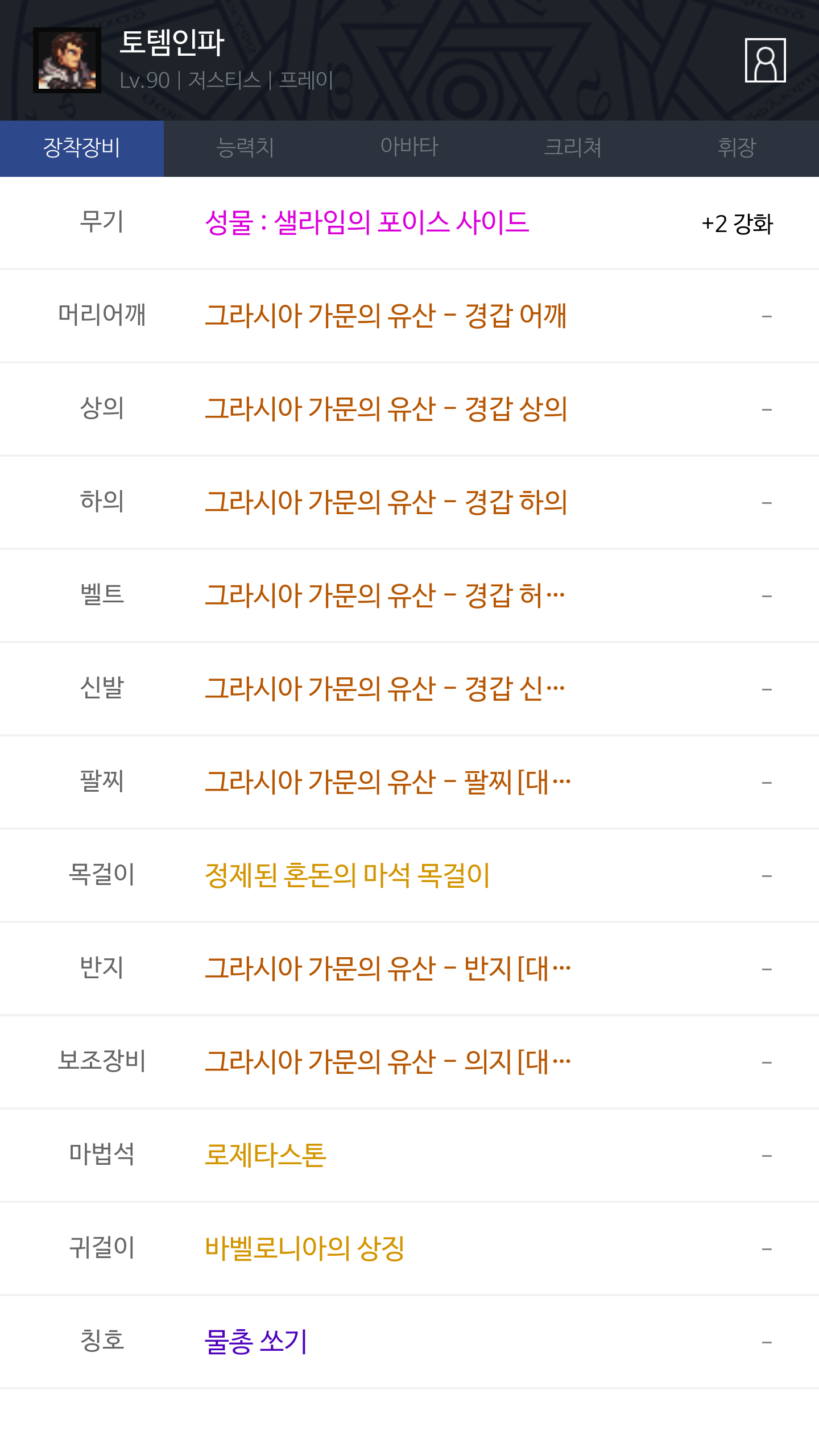This screenshot has height=1456, width=819.
Task: Open the 팔찌 bracelet item
Action: pyautogui.click(x=387, y=782)
